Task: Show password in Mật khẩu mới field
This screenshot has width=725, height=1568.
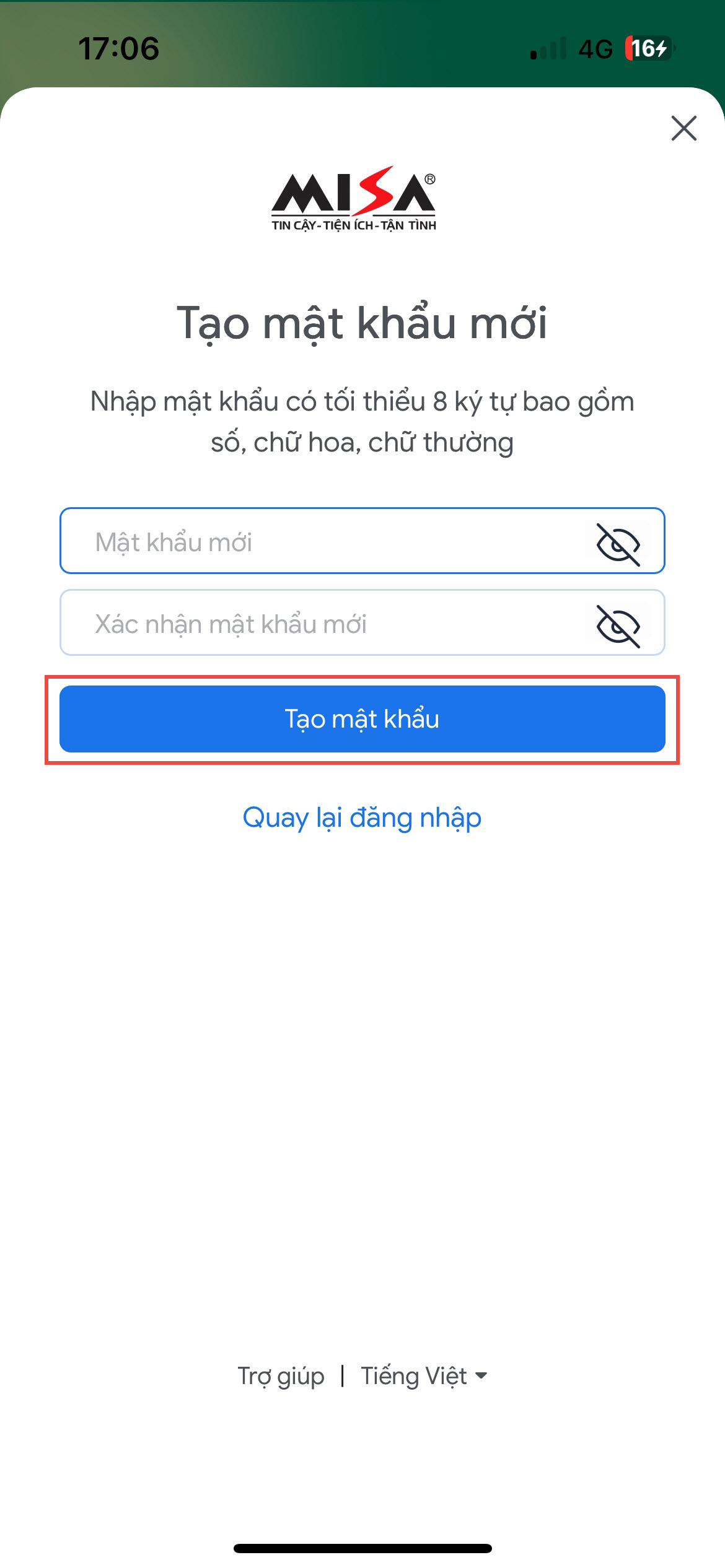Action: coord(618,544)
